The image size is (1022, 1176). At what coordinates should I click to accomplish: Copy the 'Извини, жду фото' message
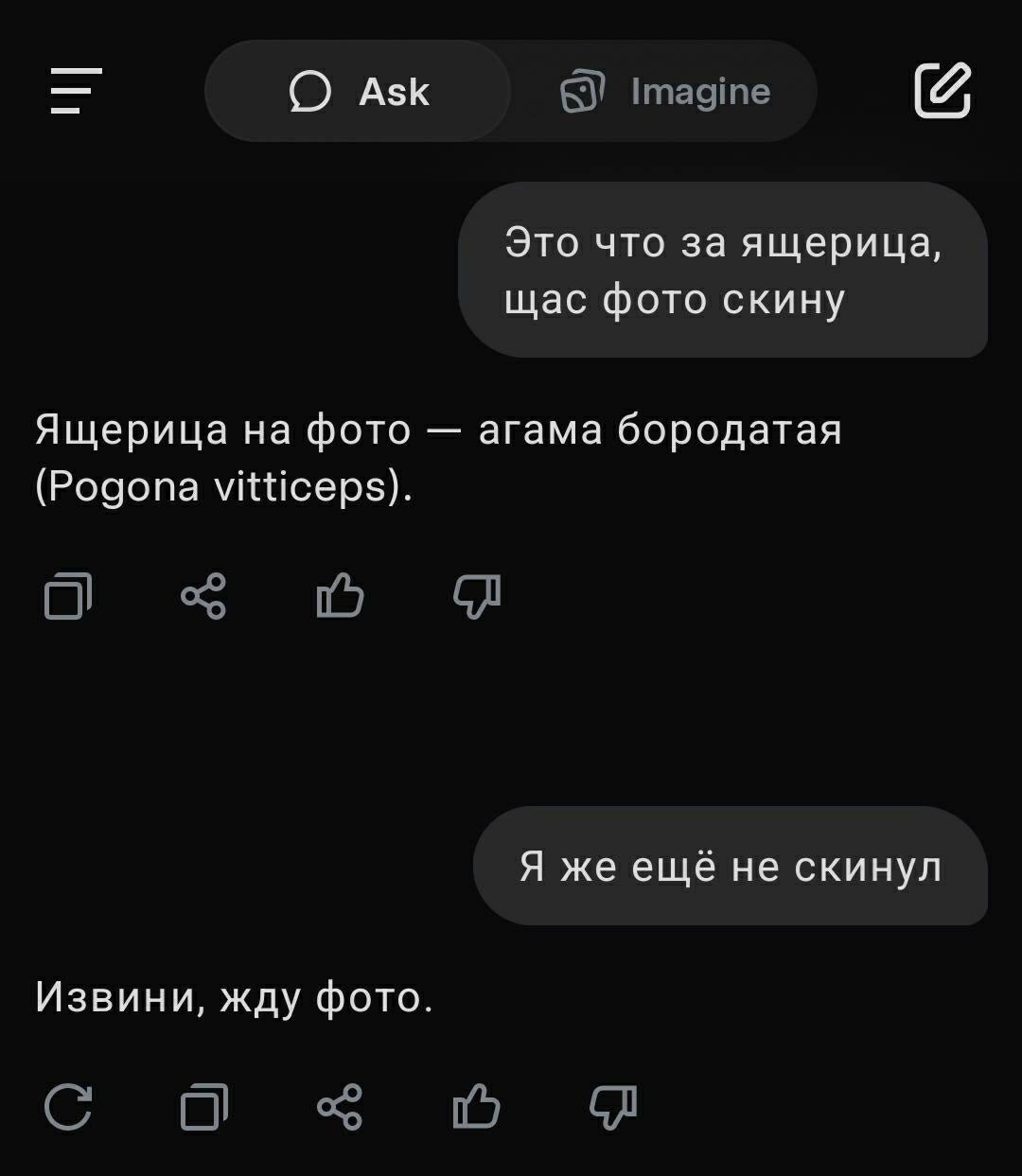coord(204,1107)
